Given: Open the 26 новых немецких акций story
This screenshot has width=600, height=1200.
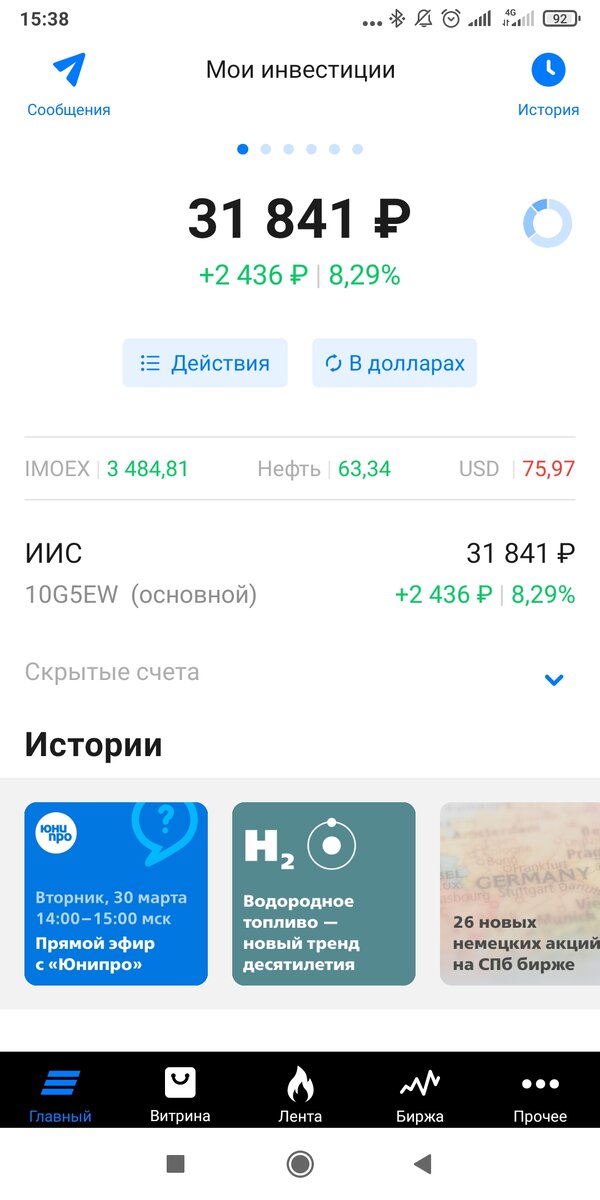Looking at the screenshot, I should click(520, 893).
